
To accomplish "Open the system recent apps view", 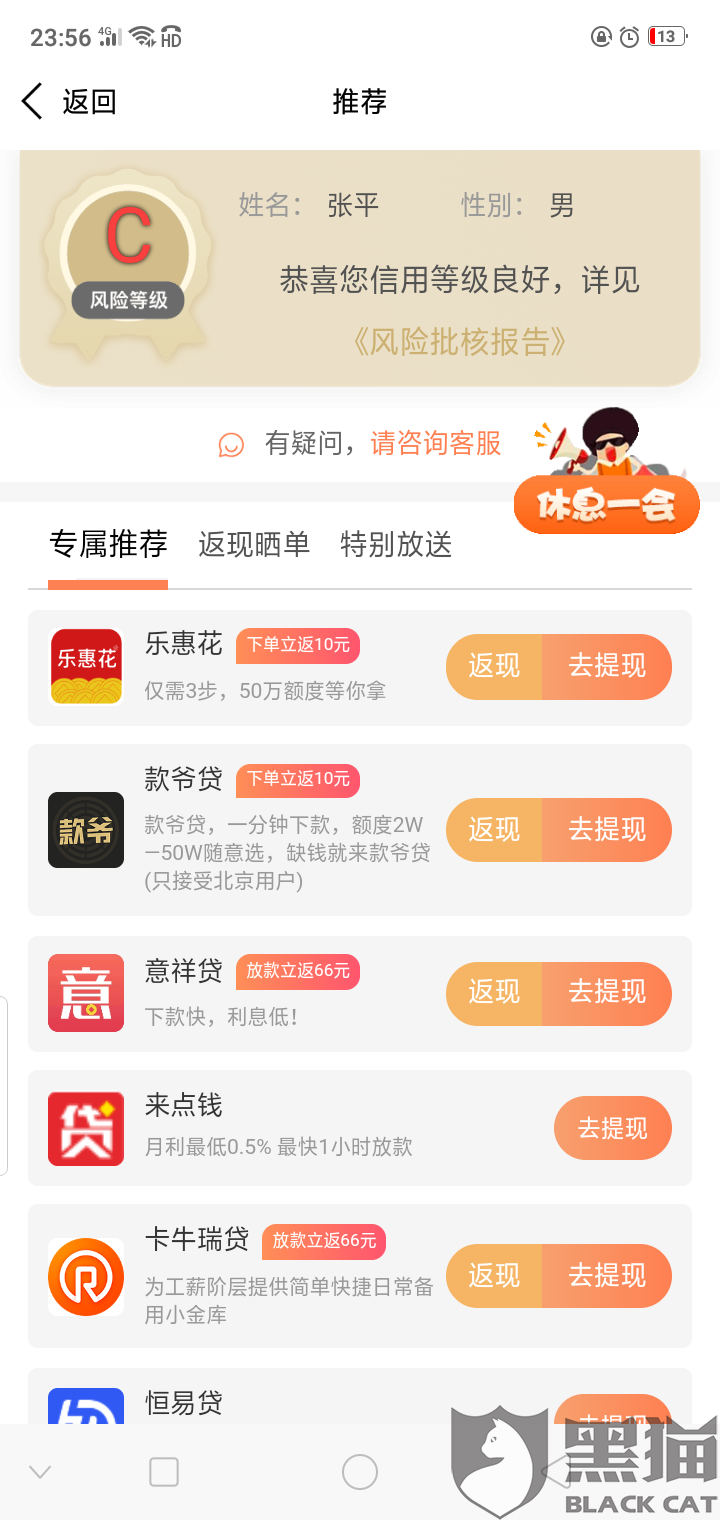I will coord(164,1472).
